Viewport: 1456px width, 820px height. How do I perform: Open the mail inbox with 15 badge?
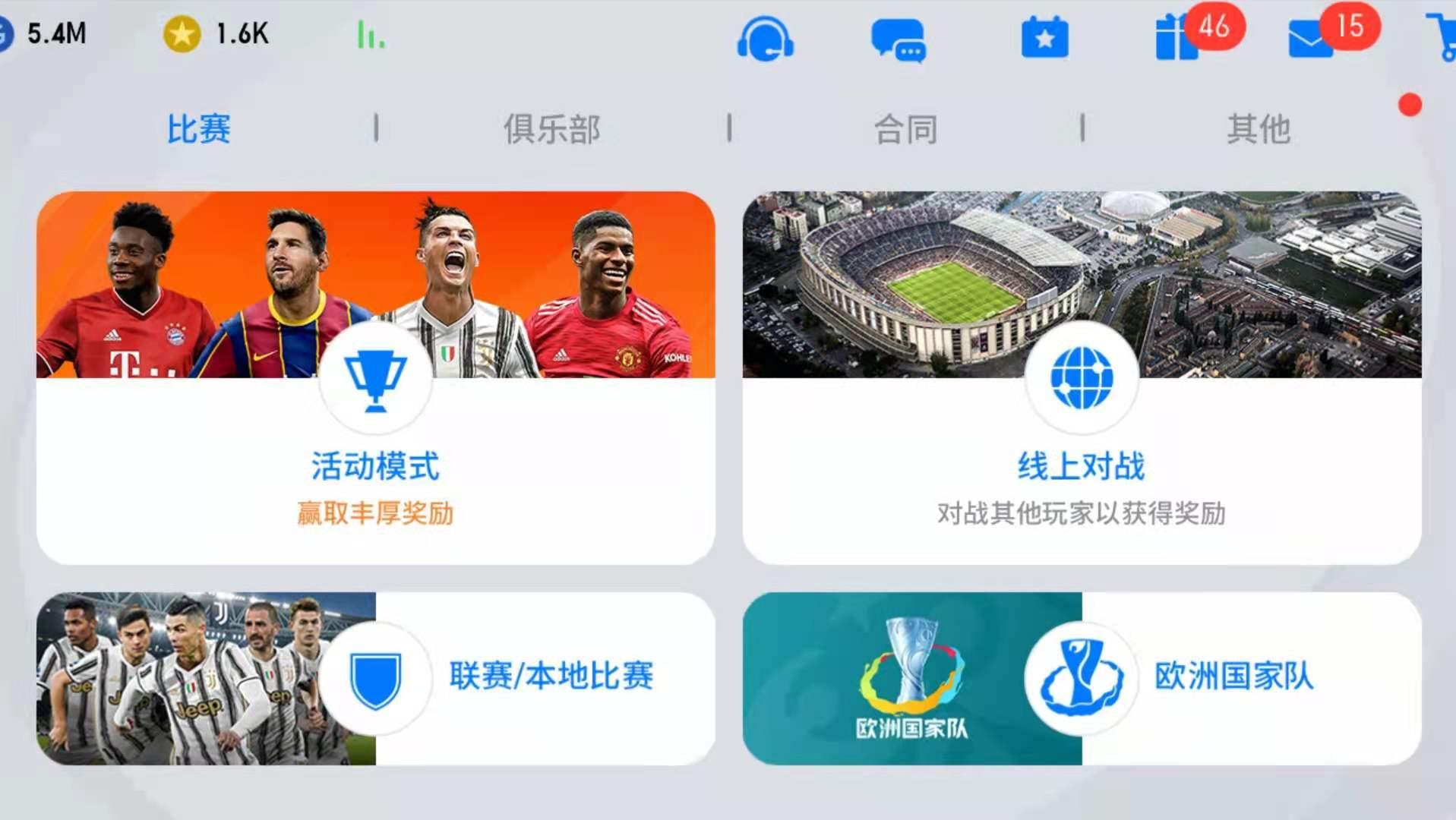pyautogui.click(x=1312, y=39)
